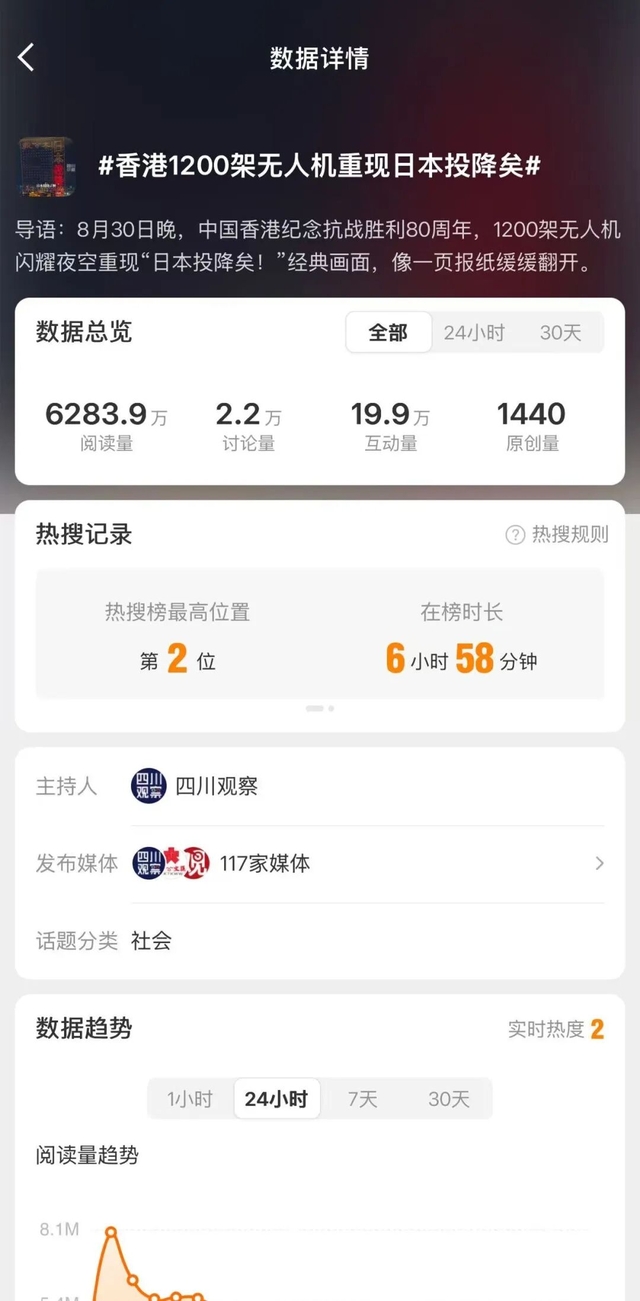Select the 24小时 trend range
Screen dimensions: 640x1301
(276, 1099)
